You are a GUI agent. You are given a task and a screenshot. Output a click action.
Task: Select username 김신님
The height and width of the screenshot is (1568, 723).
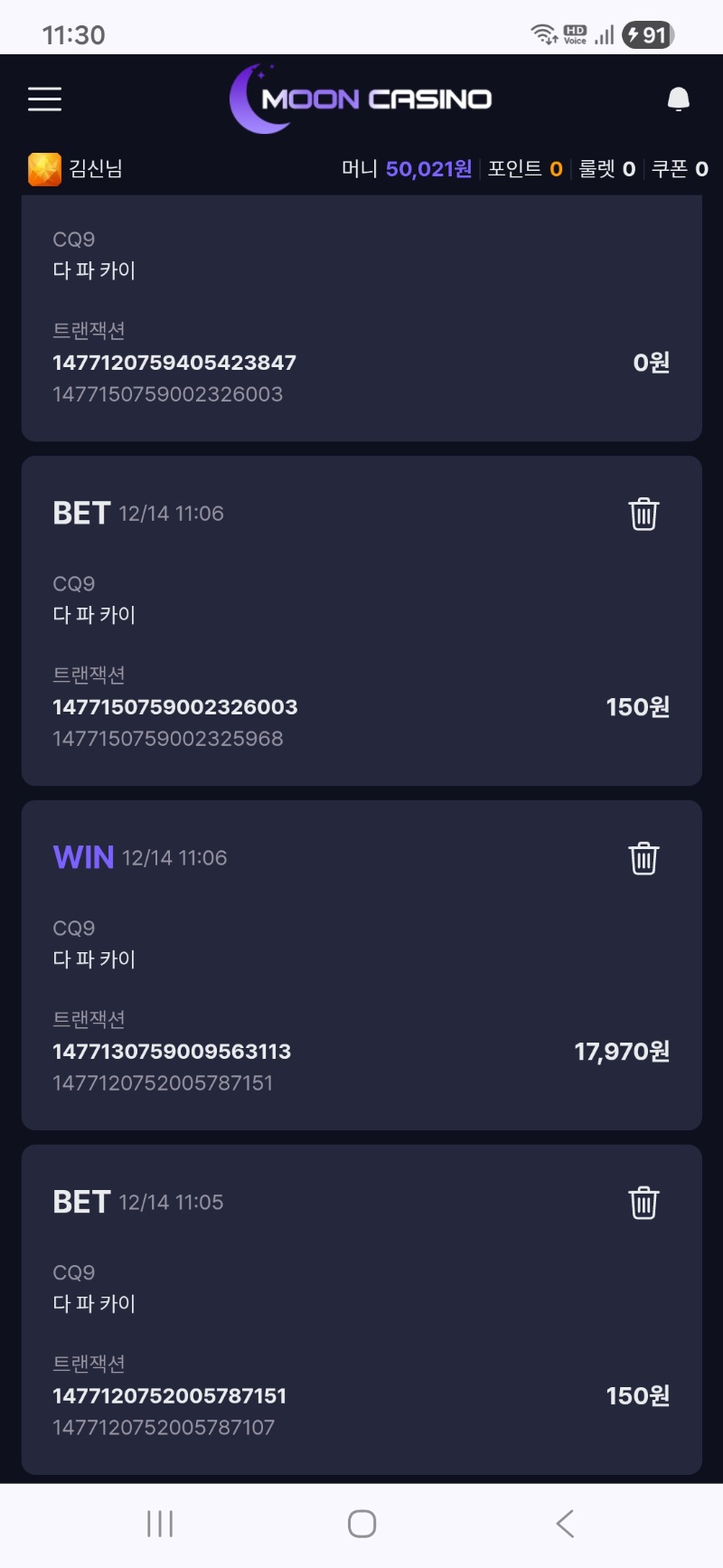click(x=95, y=168)
